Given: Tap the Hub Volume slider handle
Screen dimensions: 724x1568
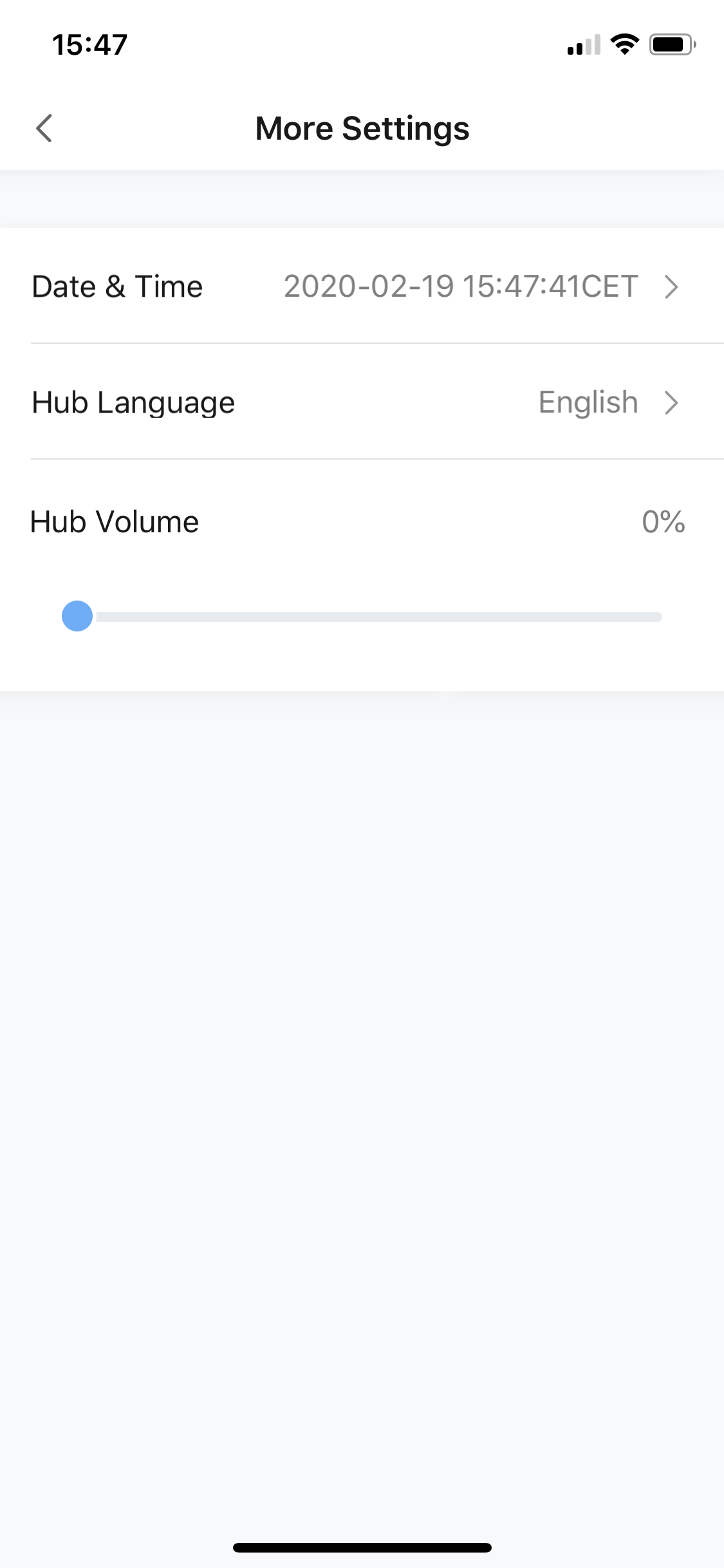Looking at the screenshot, I should point(77,616).
